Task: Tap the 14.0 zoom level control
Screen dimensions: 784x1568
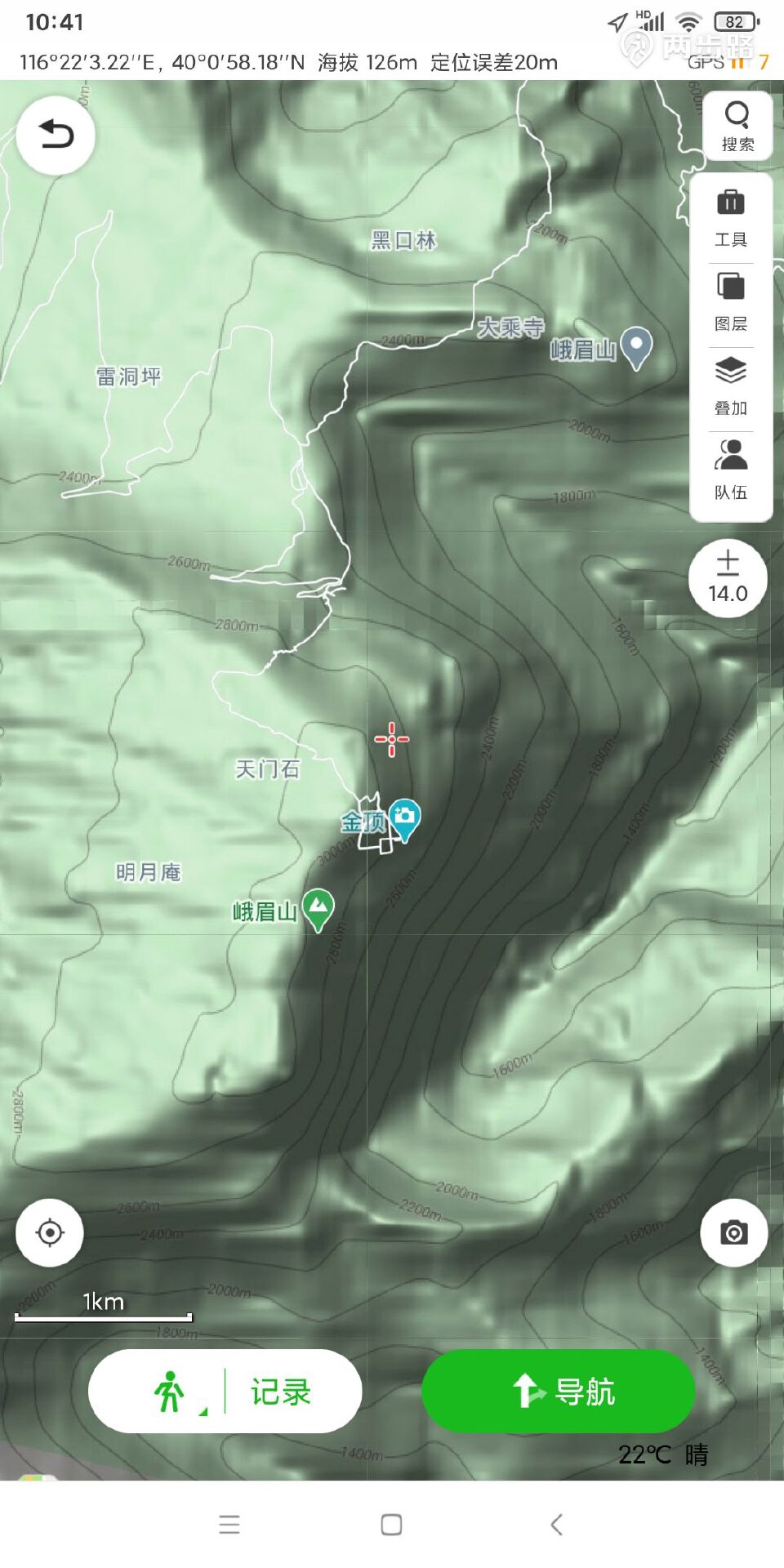Action: [x=730, y=578]
